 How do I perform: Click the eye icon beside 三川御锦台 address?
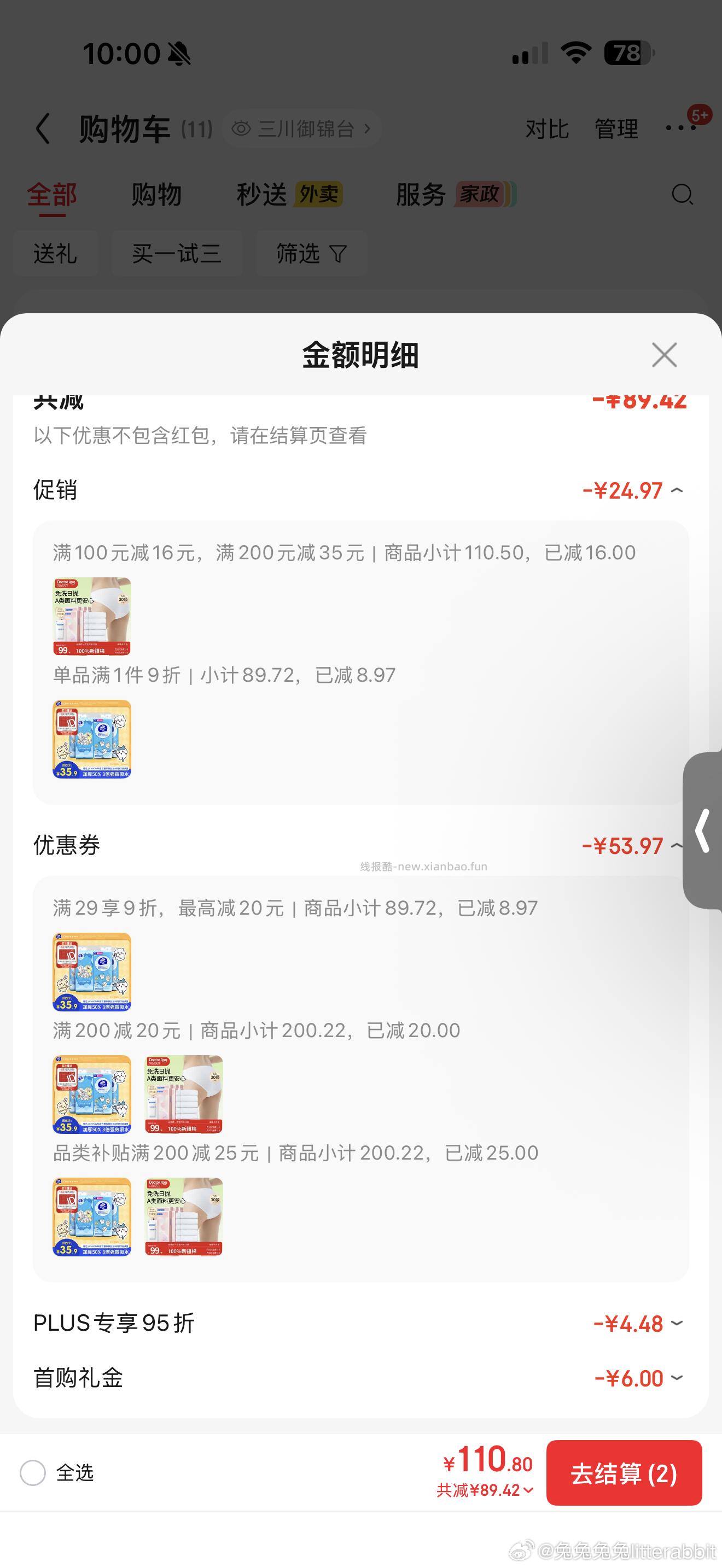coord(242,128)
